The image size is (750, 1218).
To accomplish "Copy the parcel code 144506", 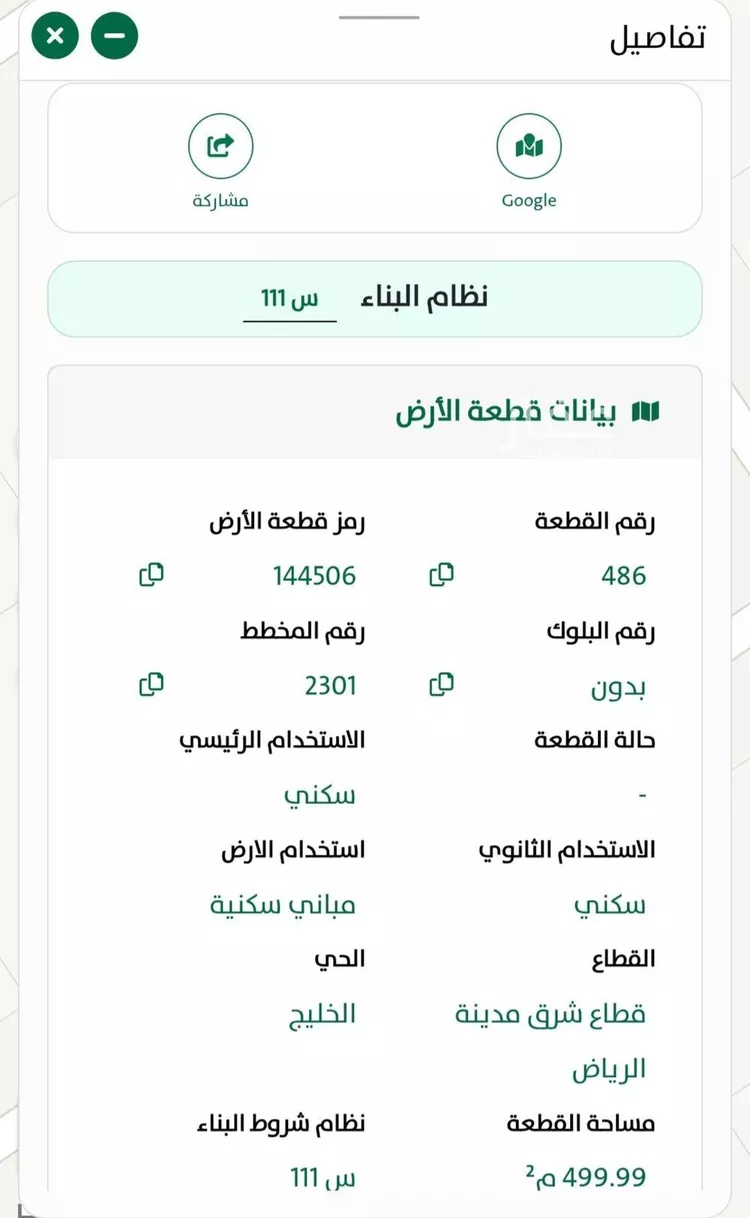I will [x=151, y=574].
